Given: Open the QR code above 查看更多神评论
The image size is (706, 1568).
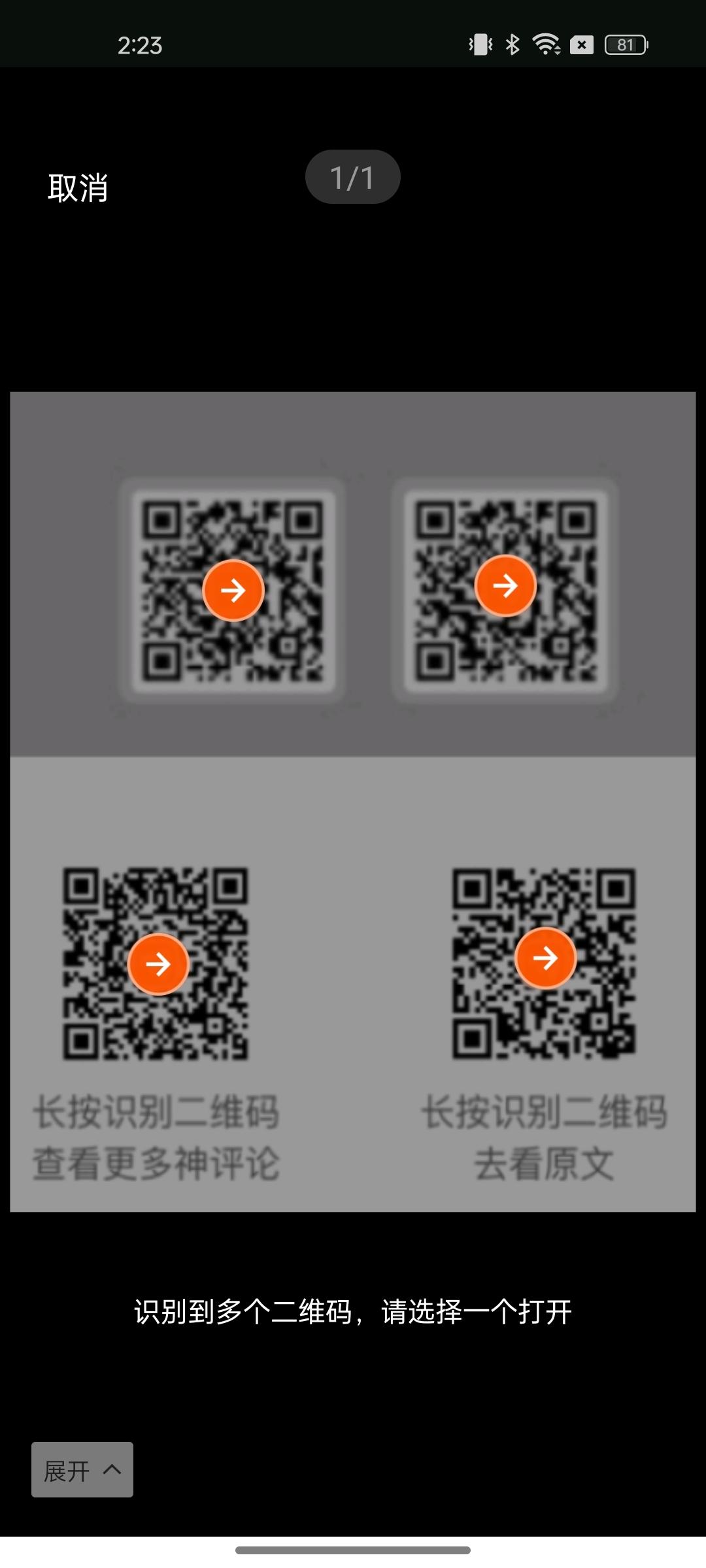Looking at the screenshot, I should [x=158, y=964].
